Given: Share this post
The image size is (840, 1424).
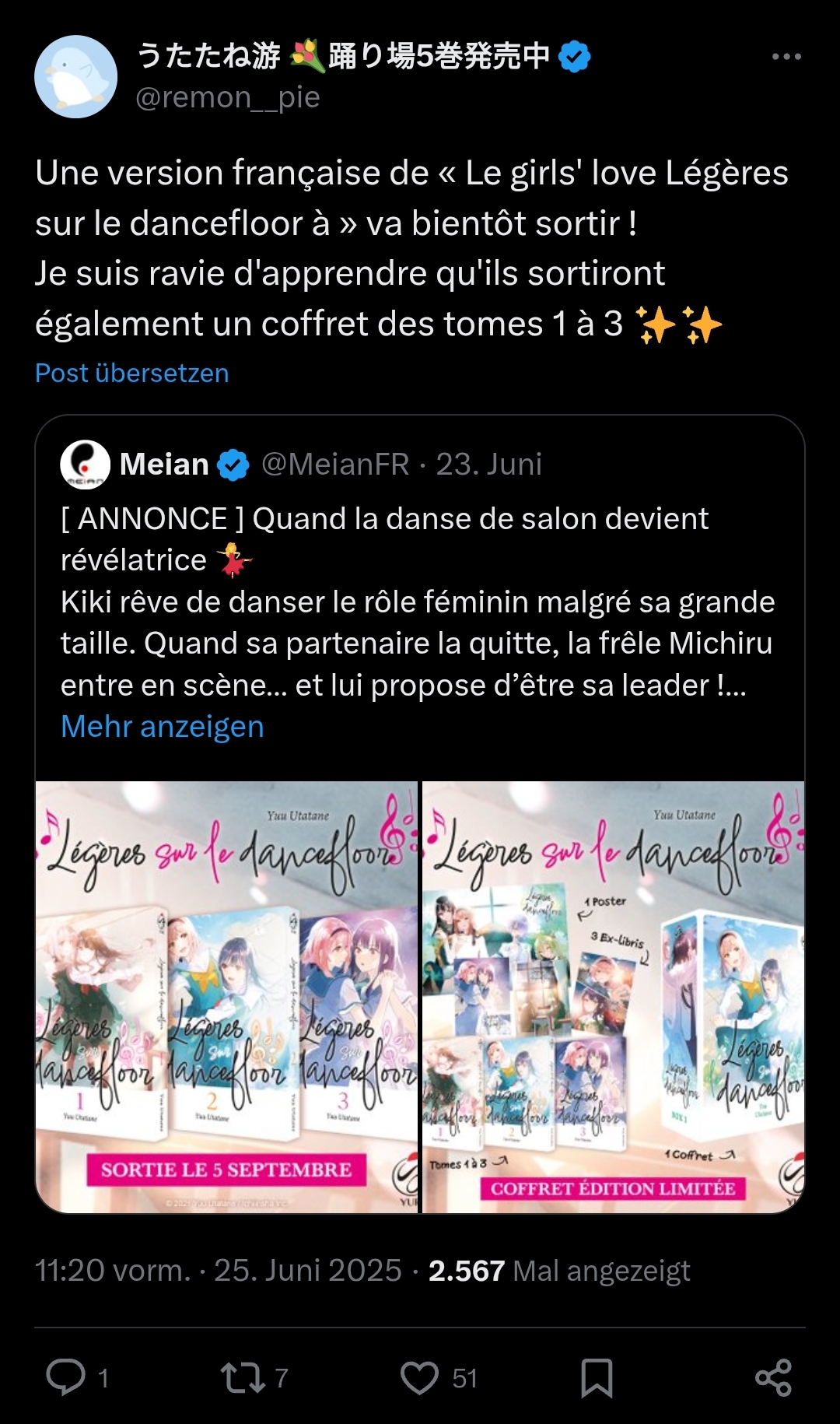Looking at the screenshot, I should click(773, 1377).
